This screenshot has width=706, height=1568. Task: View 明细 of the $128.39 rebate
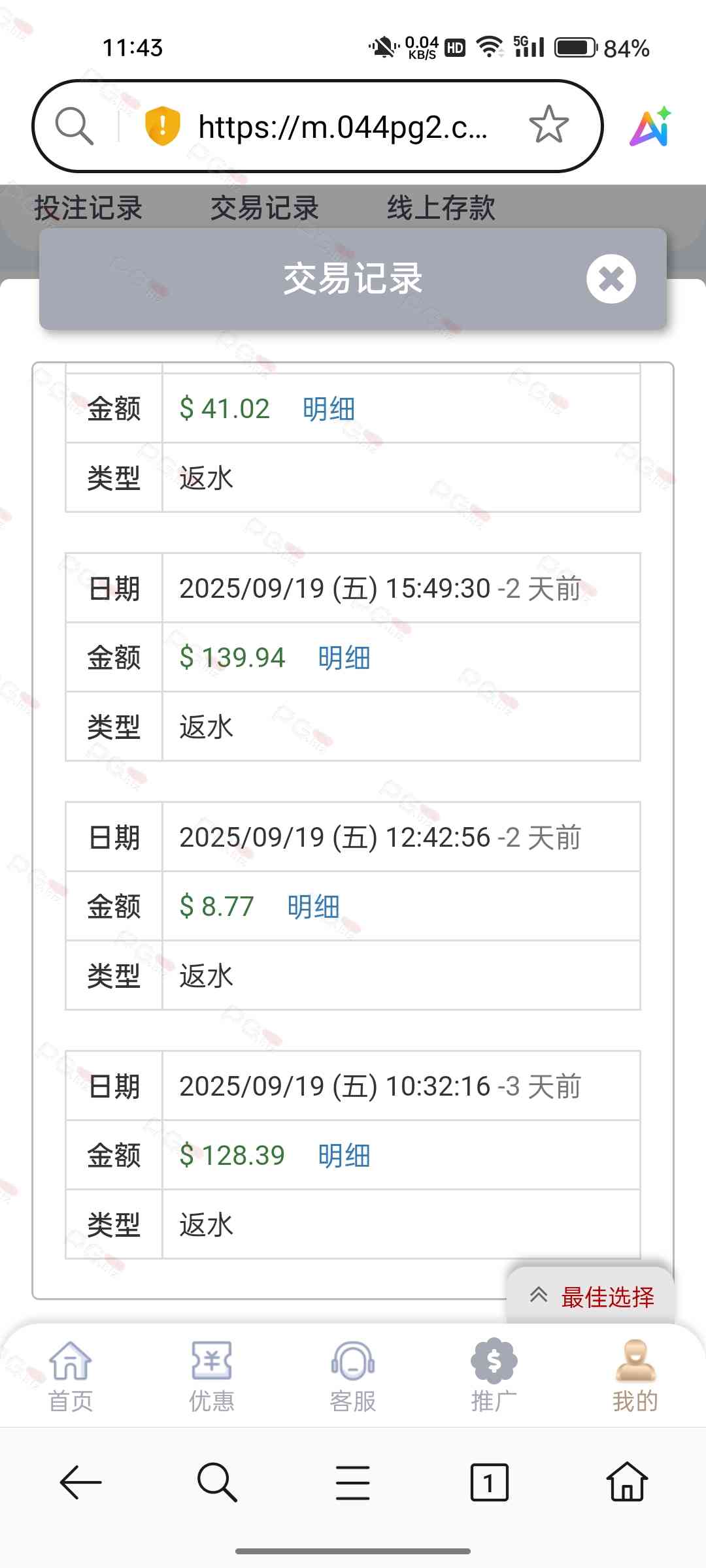click(344, 1156)
